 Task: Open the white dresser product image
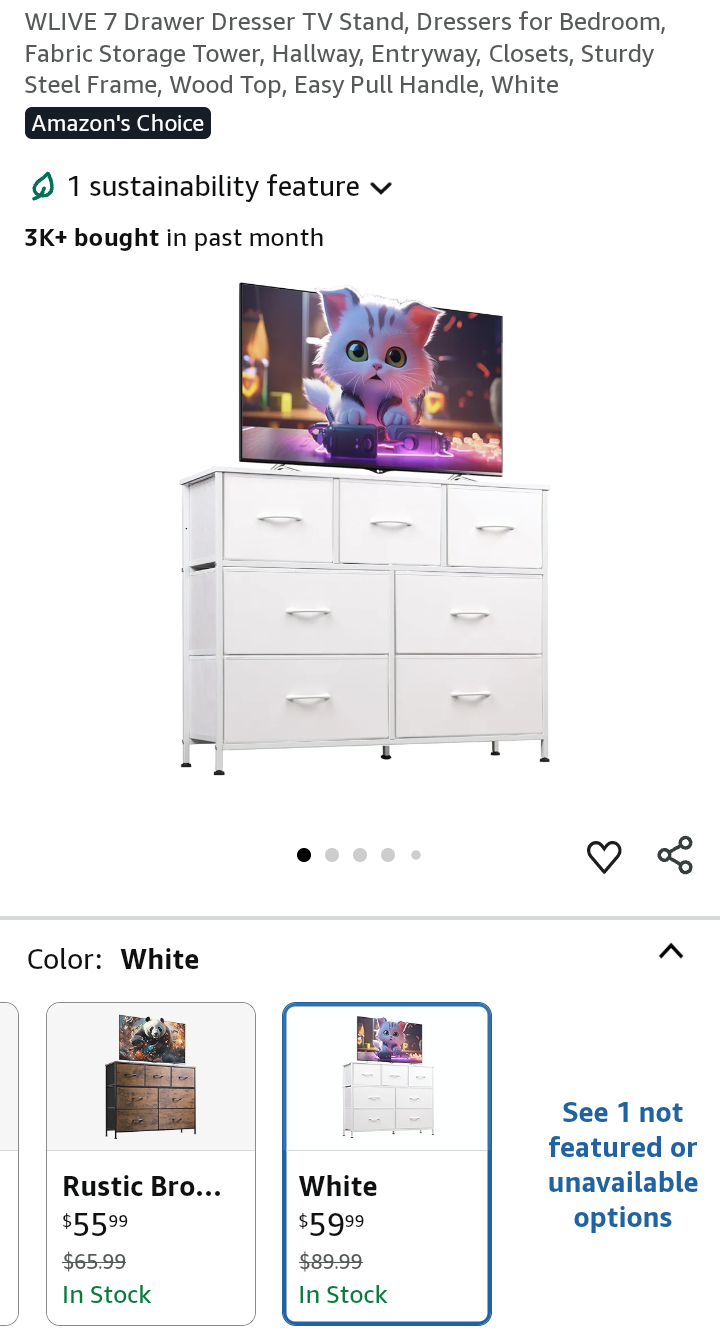(x=366, y=530)
